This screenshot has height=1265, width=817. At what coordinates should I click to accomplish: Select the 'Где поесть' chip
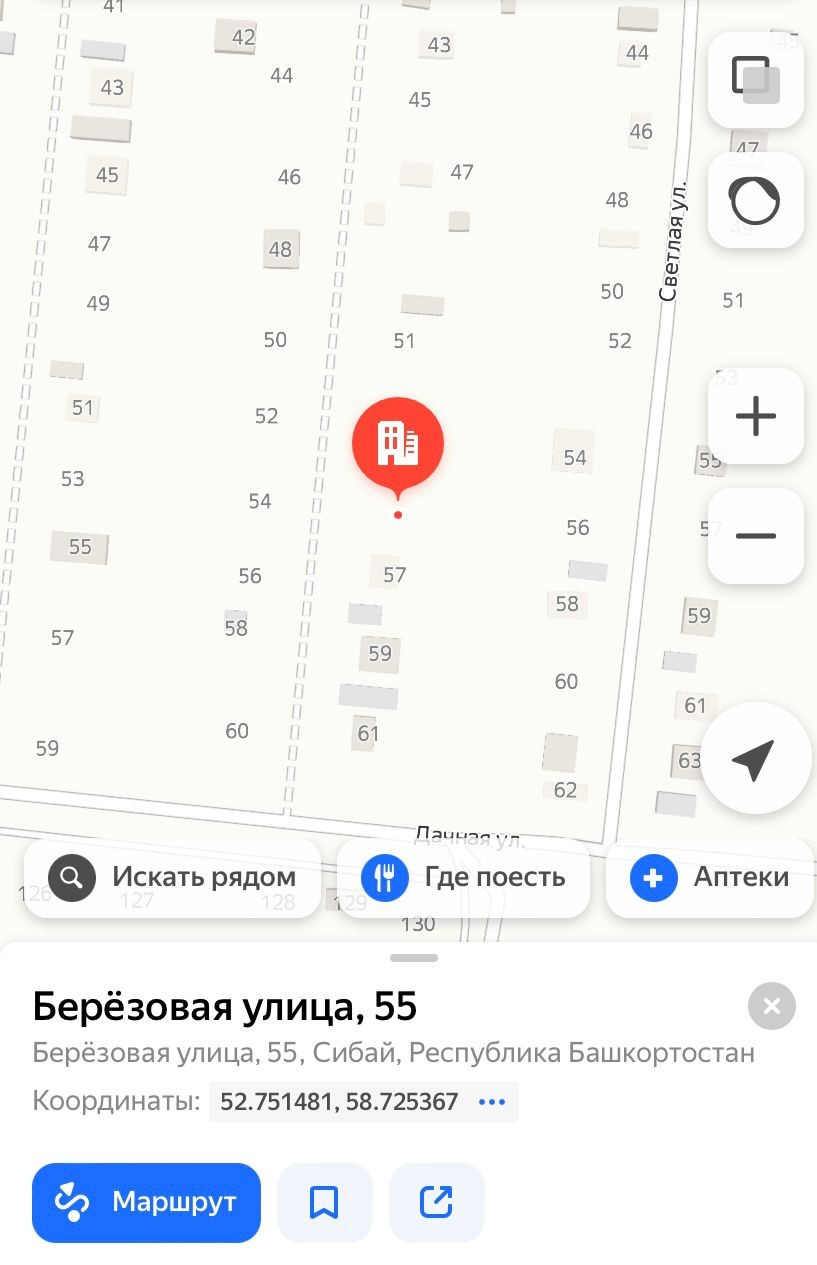(x=463, y=878)
